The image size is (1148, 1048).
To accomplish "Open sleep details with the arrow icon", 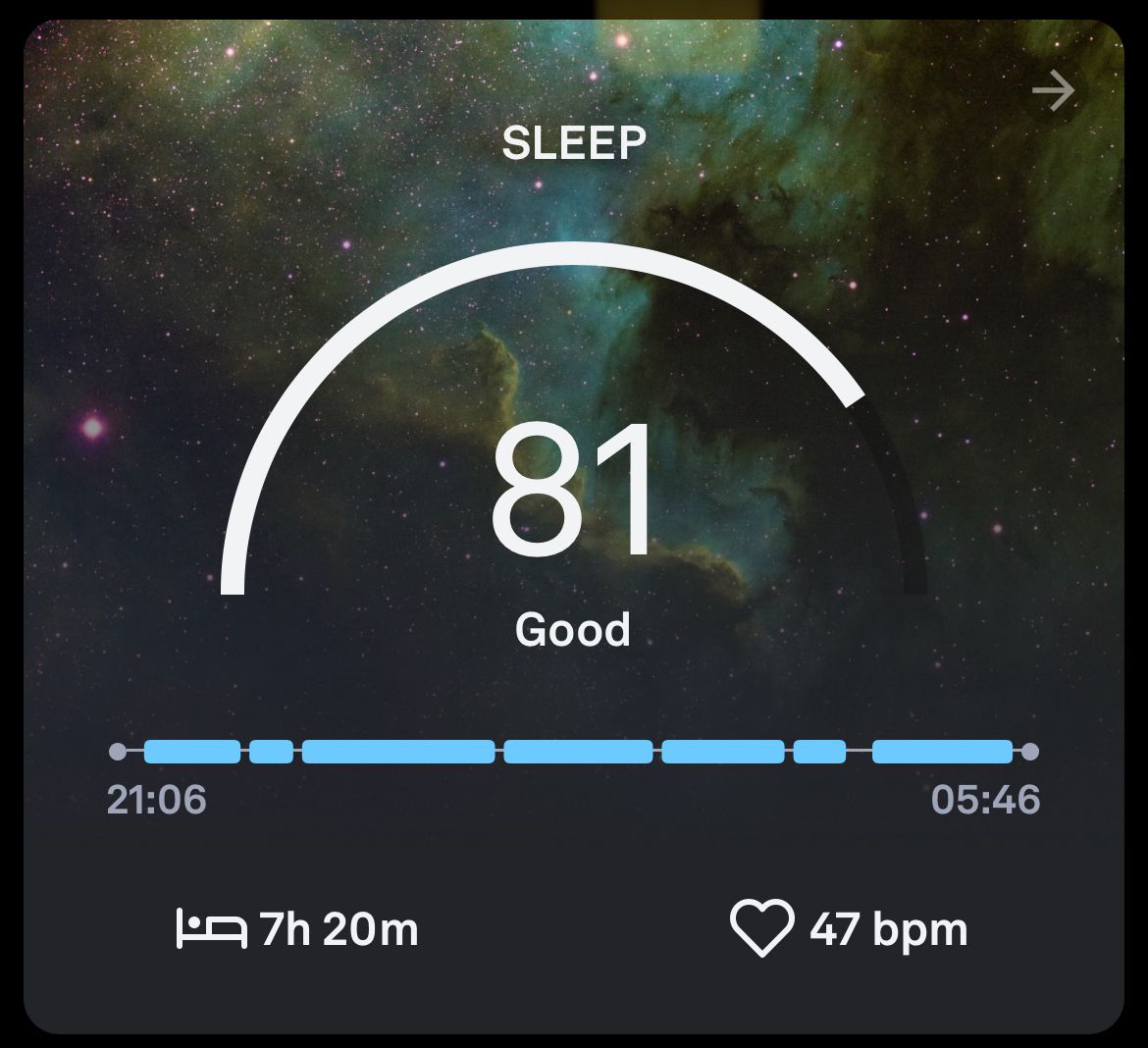I will (1054, 93).
